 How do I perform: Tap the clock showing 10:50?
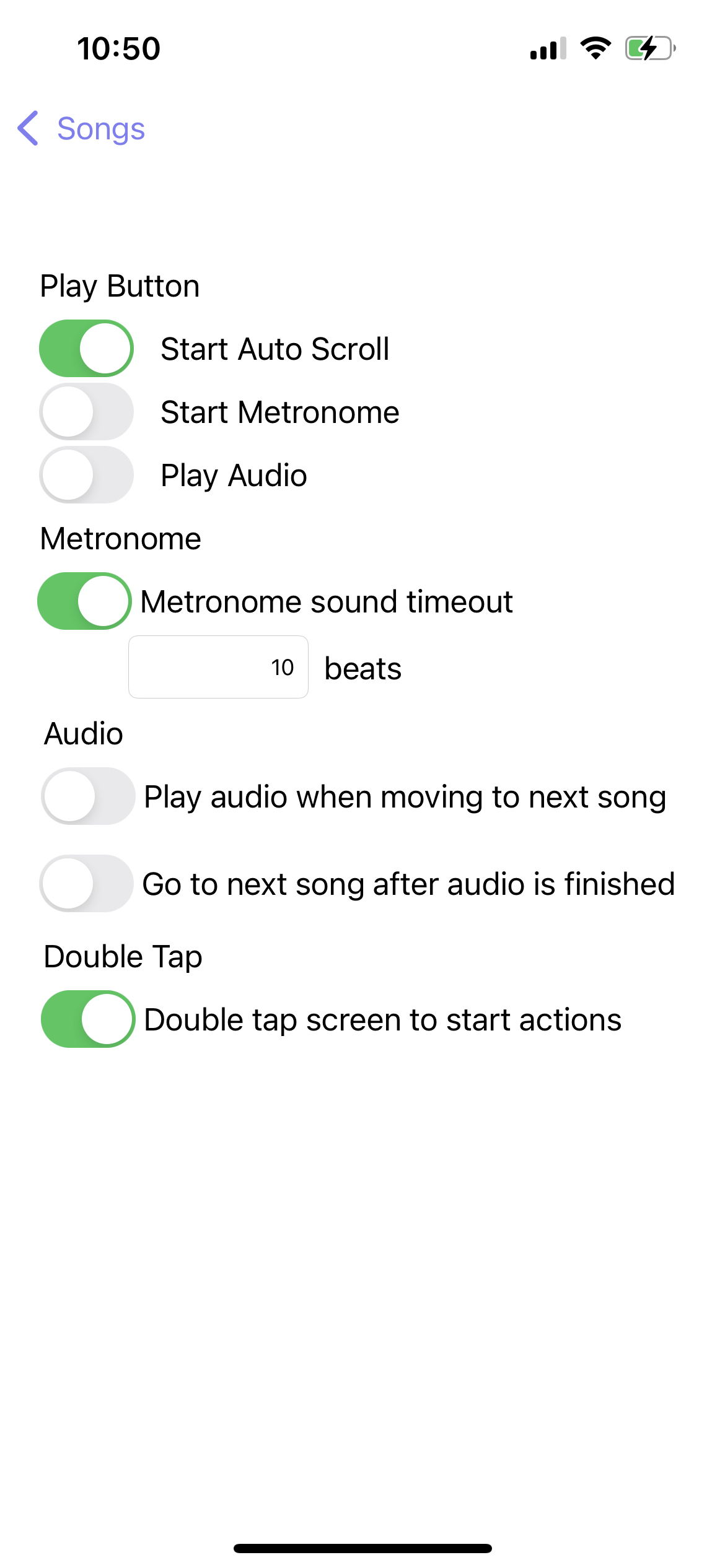pos(120,48)
